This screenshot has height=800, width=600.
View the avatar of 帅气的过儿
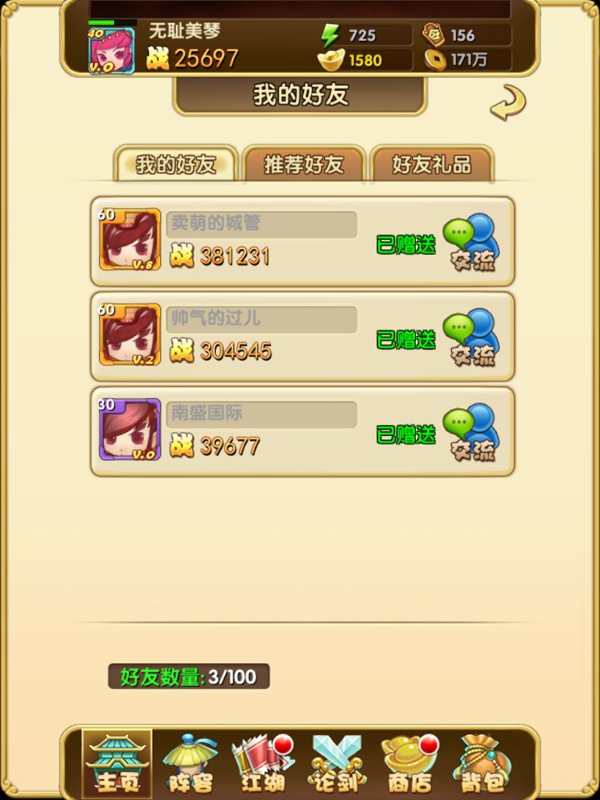129,335
